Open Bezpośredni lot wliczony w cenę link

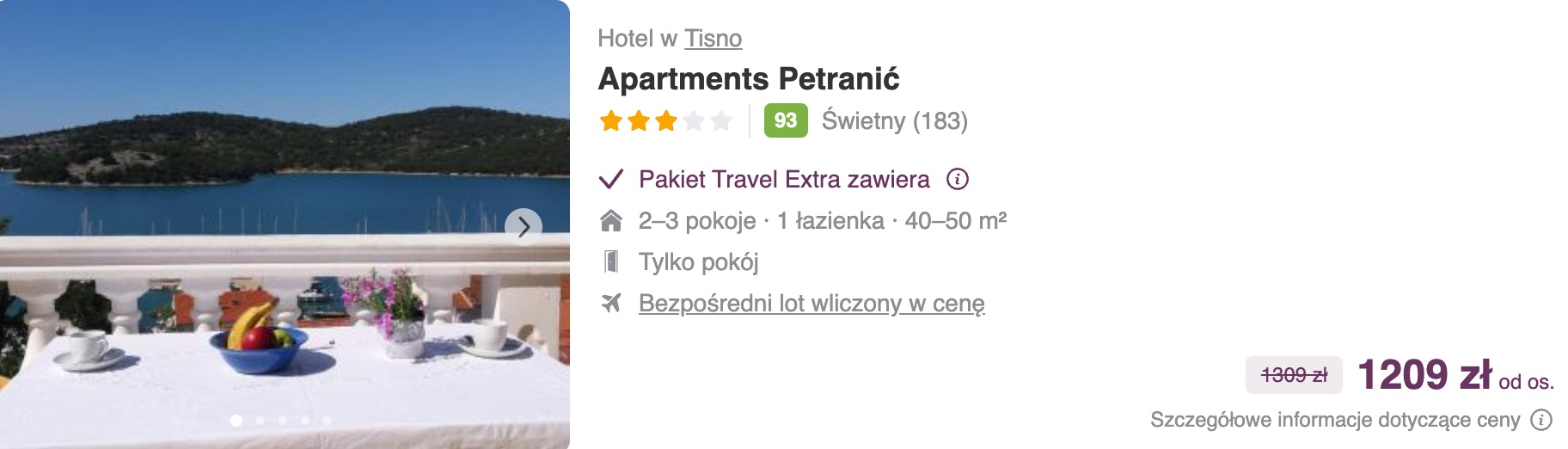811,304
